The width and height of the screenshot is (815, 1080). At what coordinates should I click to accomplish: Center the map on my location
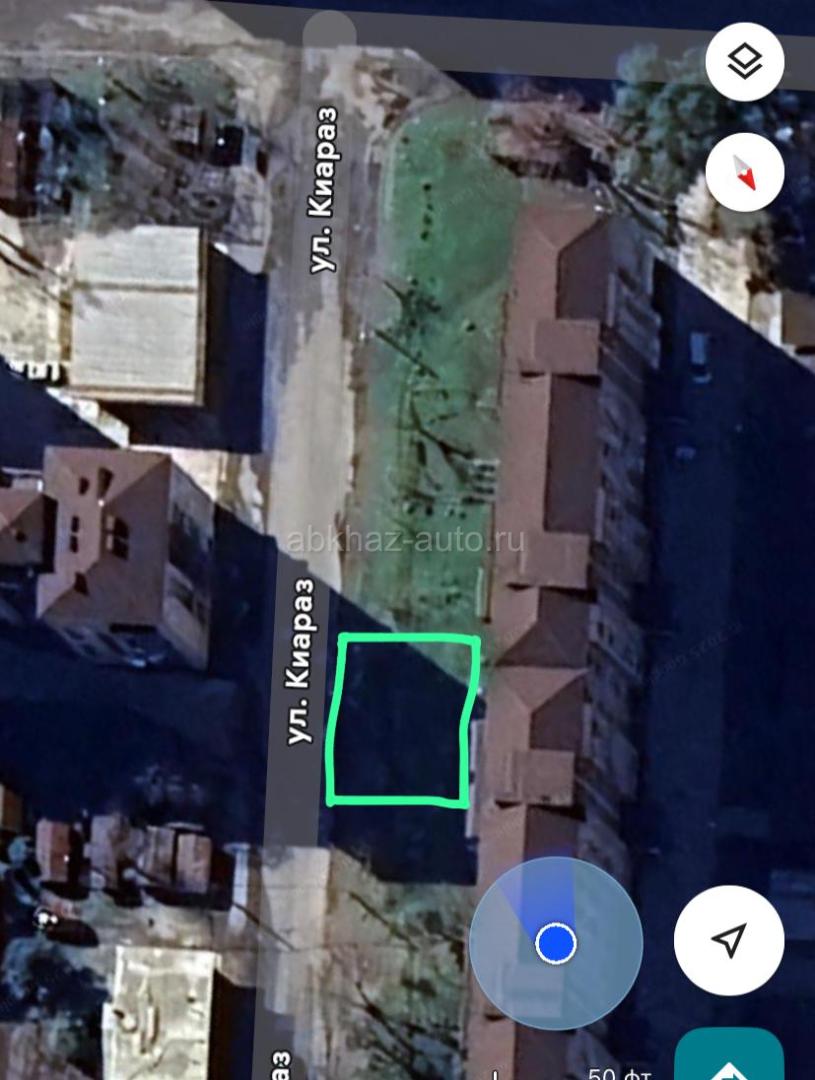click(x=729, y=940)
